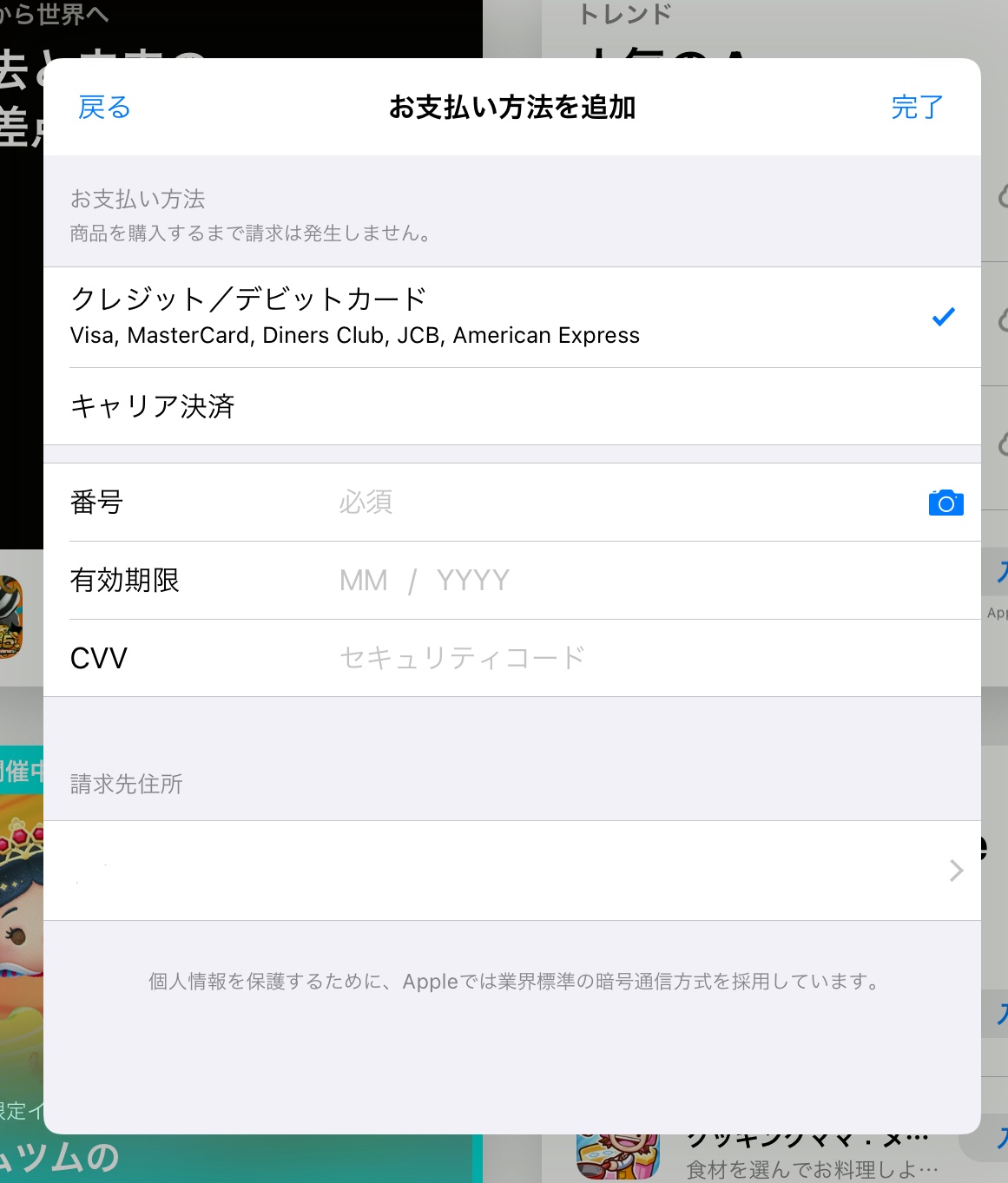Select クレジット／デビットカード payment option

point(512,317)
